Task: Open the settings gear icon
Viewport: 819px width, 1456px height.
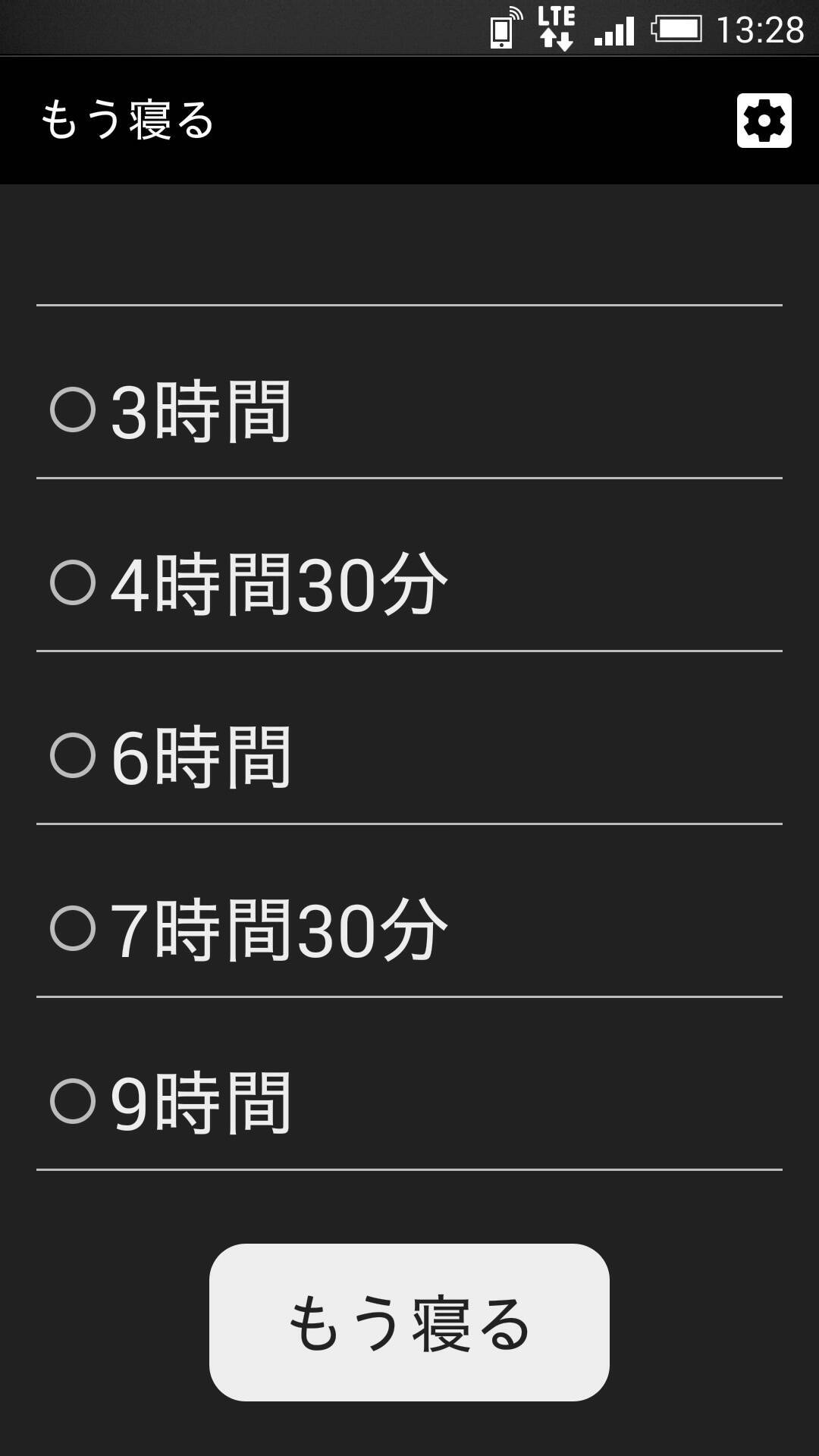Action: tap(764, 121)
